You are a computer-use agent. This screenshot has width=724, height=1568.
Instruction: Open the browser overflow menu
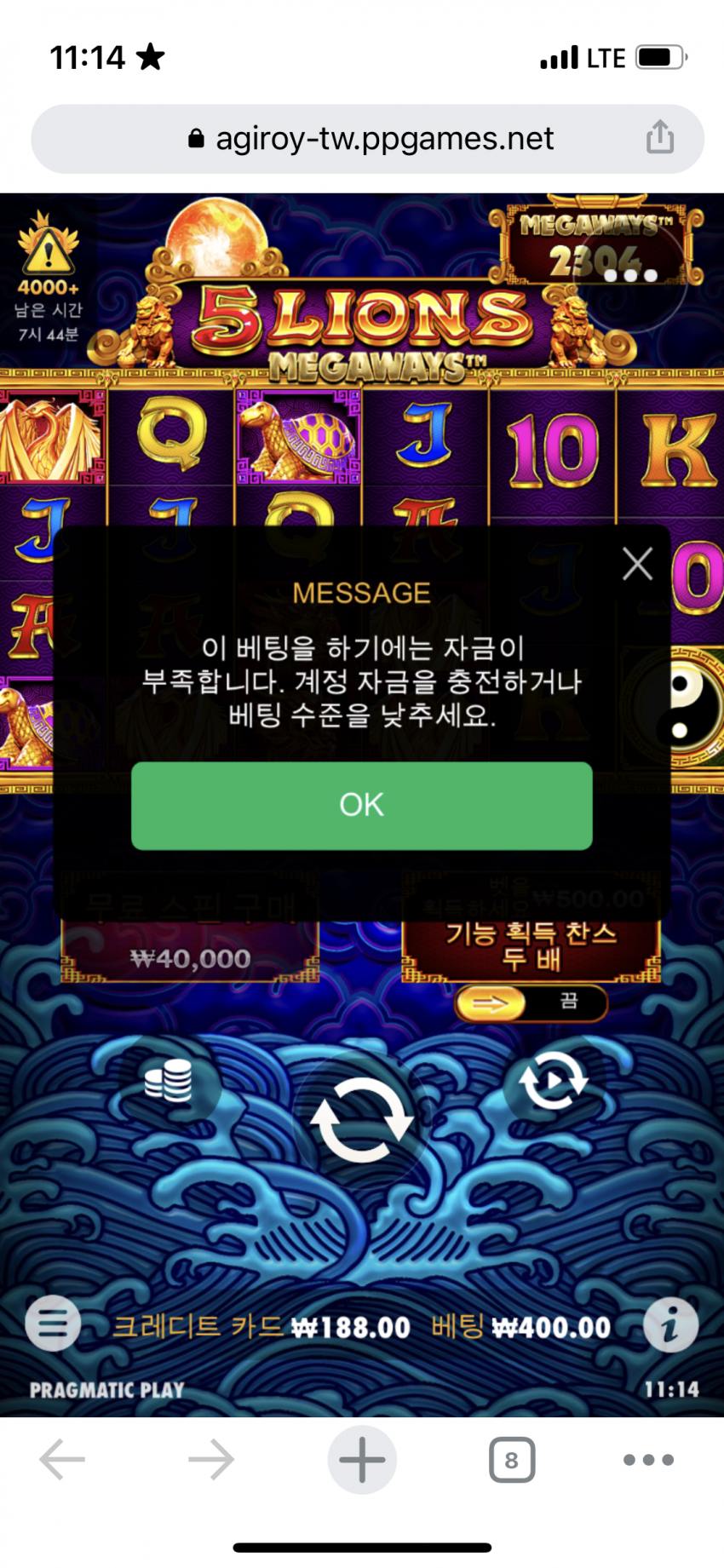648,1460
